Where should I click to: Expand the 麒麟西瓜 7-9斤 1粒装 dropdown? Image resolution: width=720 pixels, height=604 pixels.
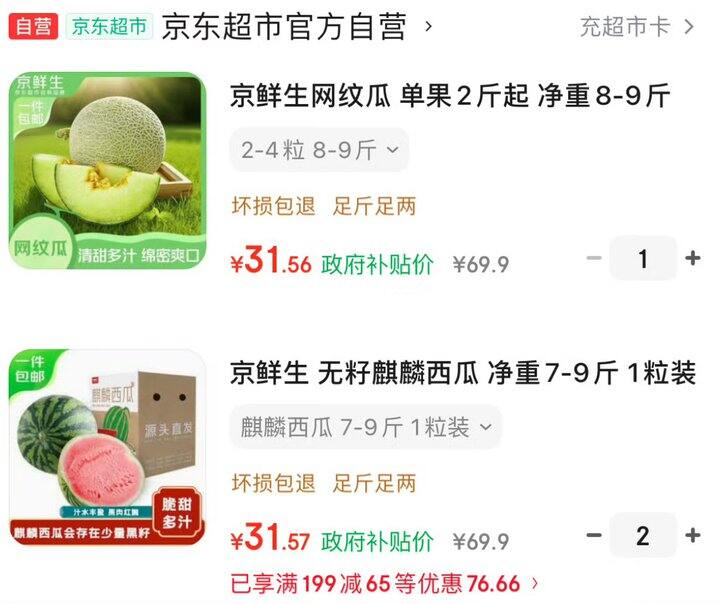tap(365, 427)
